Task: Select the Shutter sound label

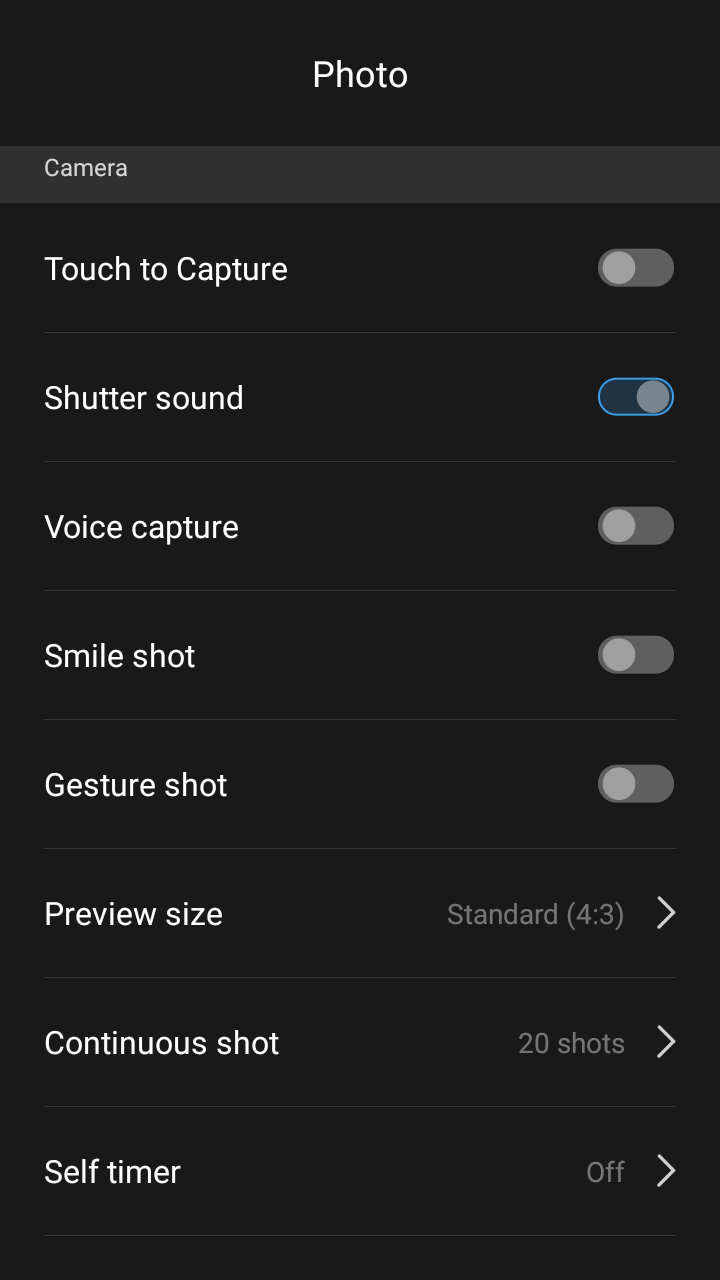Action: 143,397
